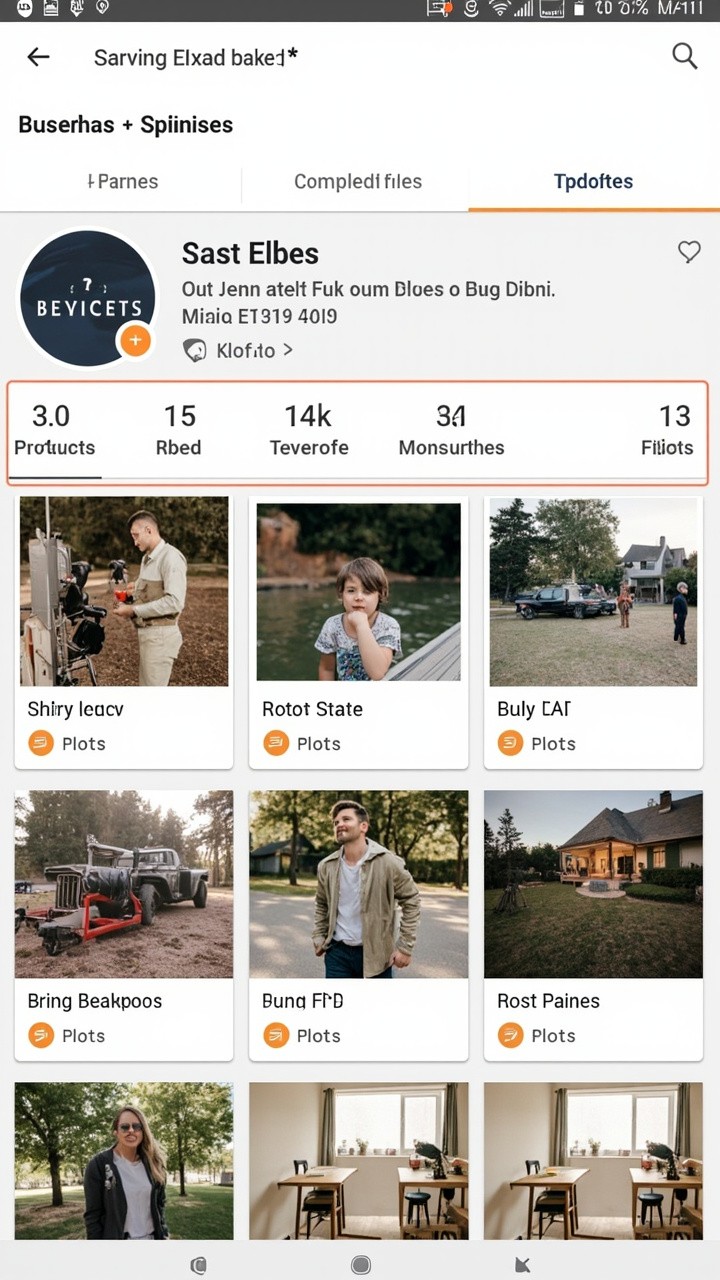The width and height of the screenshot is (720, 1280).
Task: Switch to the Parnes tab
Action: [x=122, y=182]
